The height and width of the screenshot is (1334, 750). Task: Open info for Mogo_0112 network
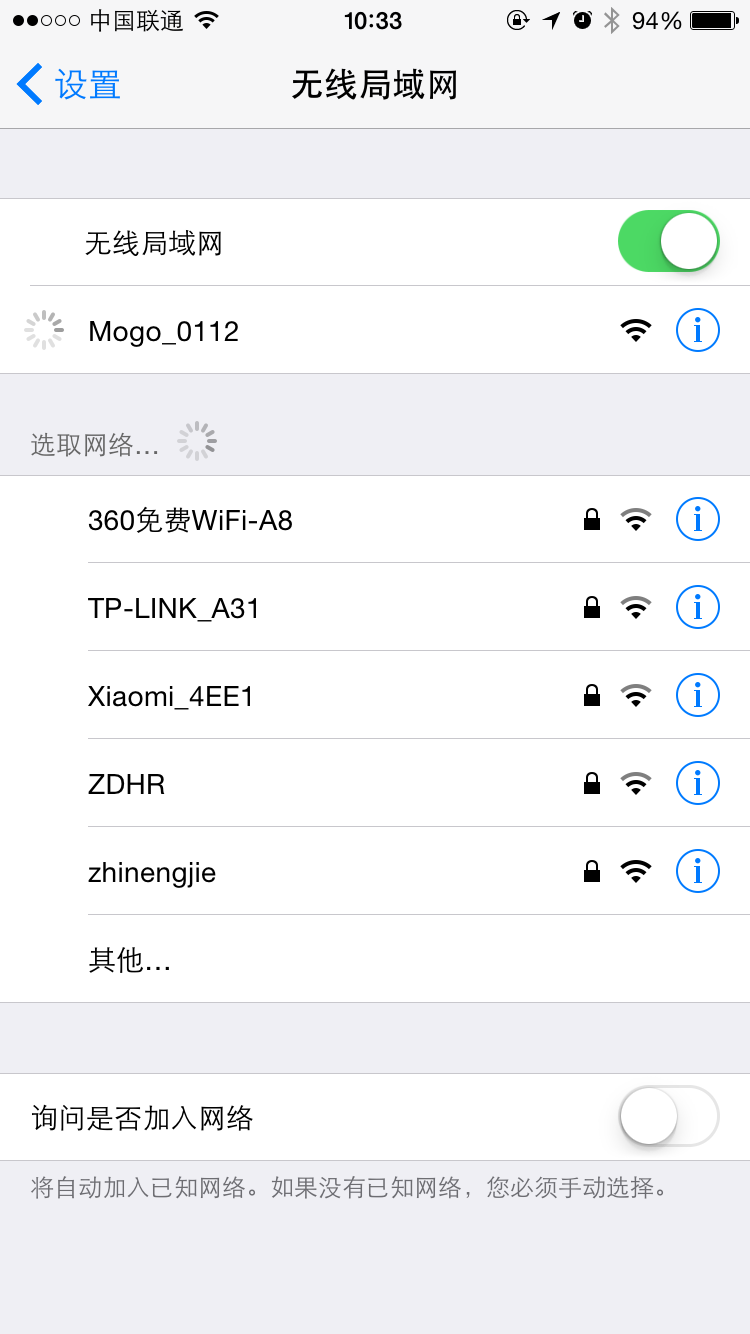click(x=697, y=330)
